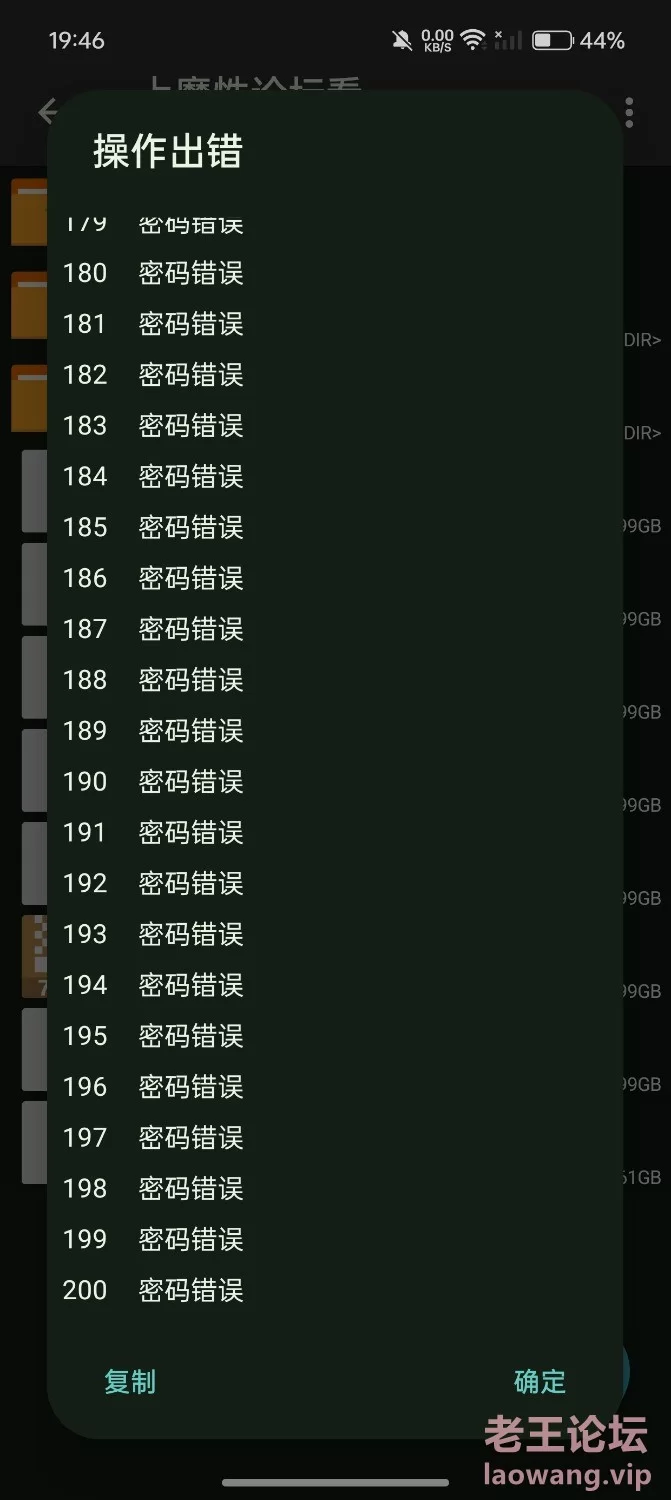Confirm the error dialog with 确定
The width and height of the screenshot is (671, 1500).
[x=540, y=1382]
